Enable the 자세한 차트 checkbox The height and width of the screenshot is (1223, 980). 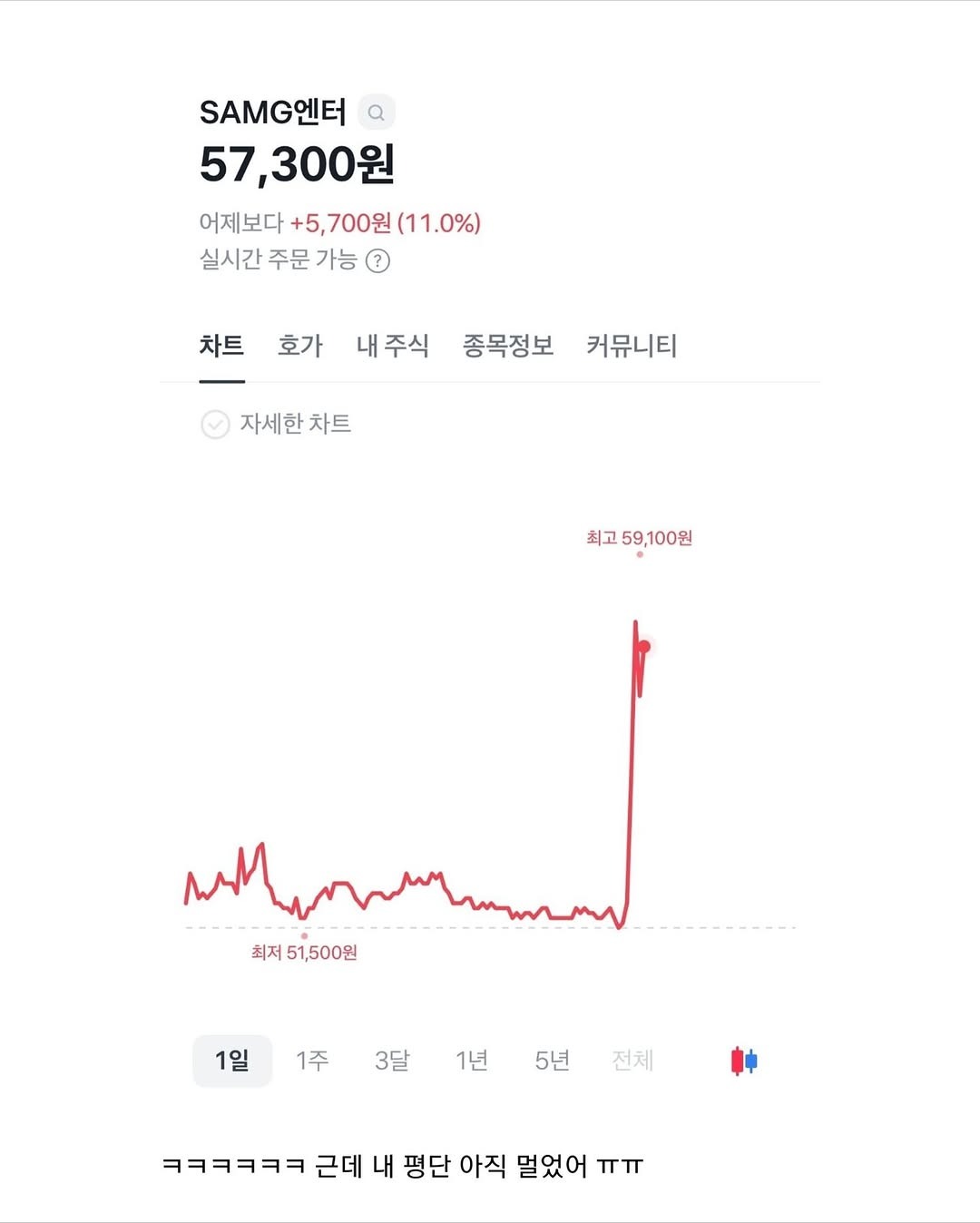(x=215, y=425)
